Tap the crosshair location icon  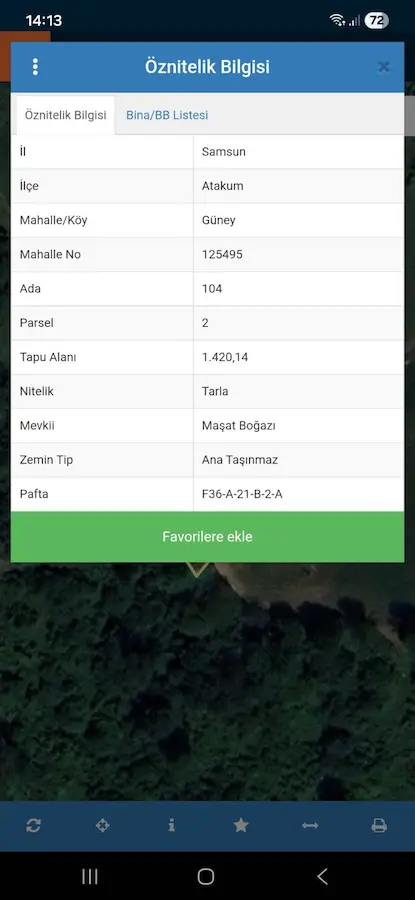pos(102,825)
